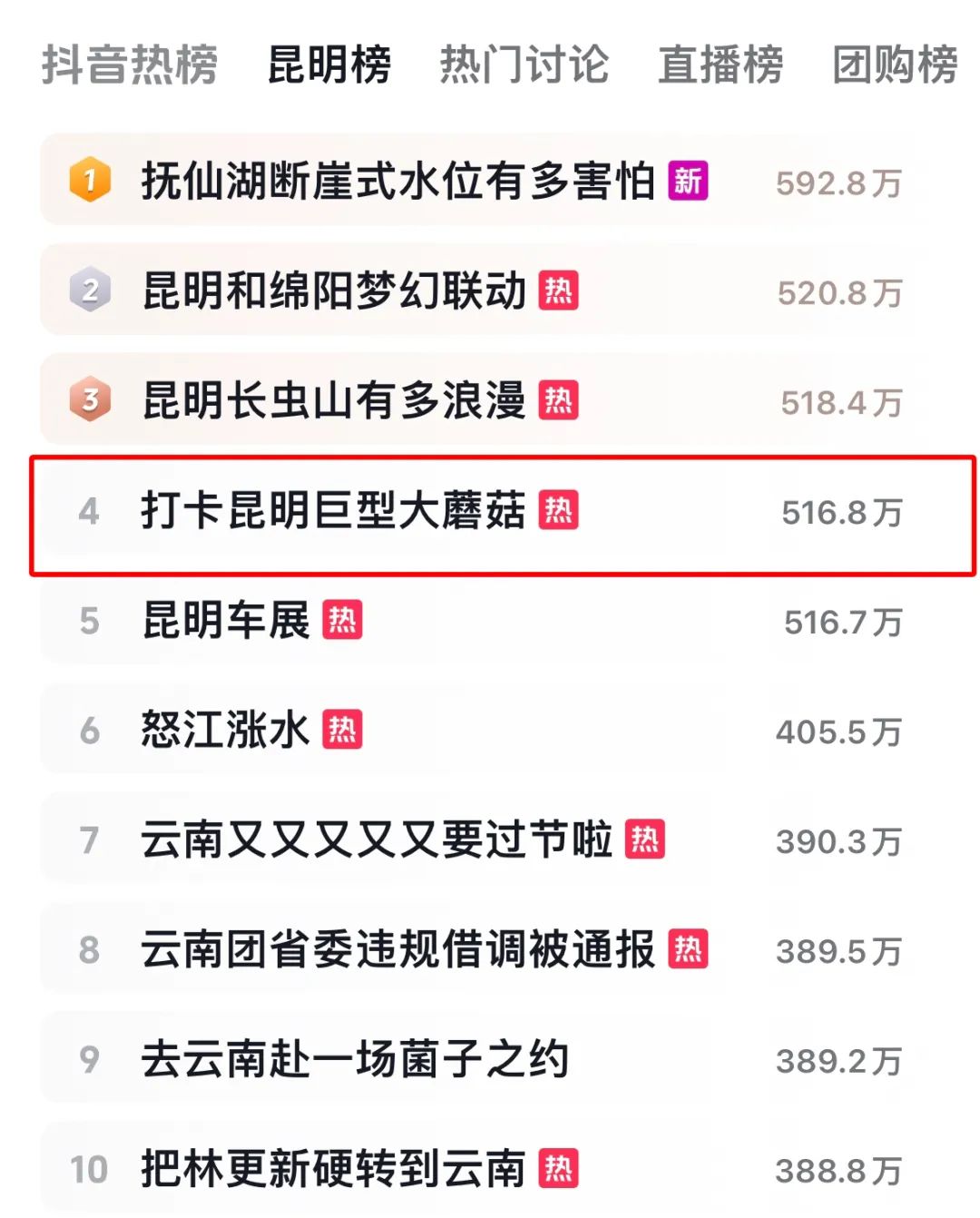Click the bronze rank 3 medal icon
This screenshot has height=1218, width=980.
click(x=90, y=400)
